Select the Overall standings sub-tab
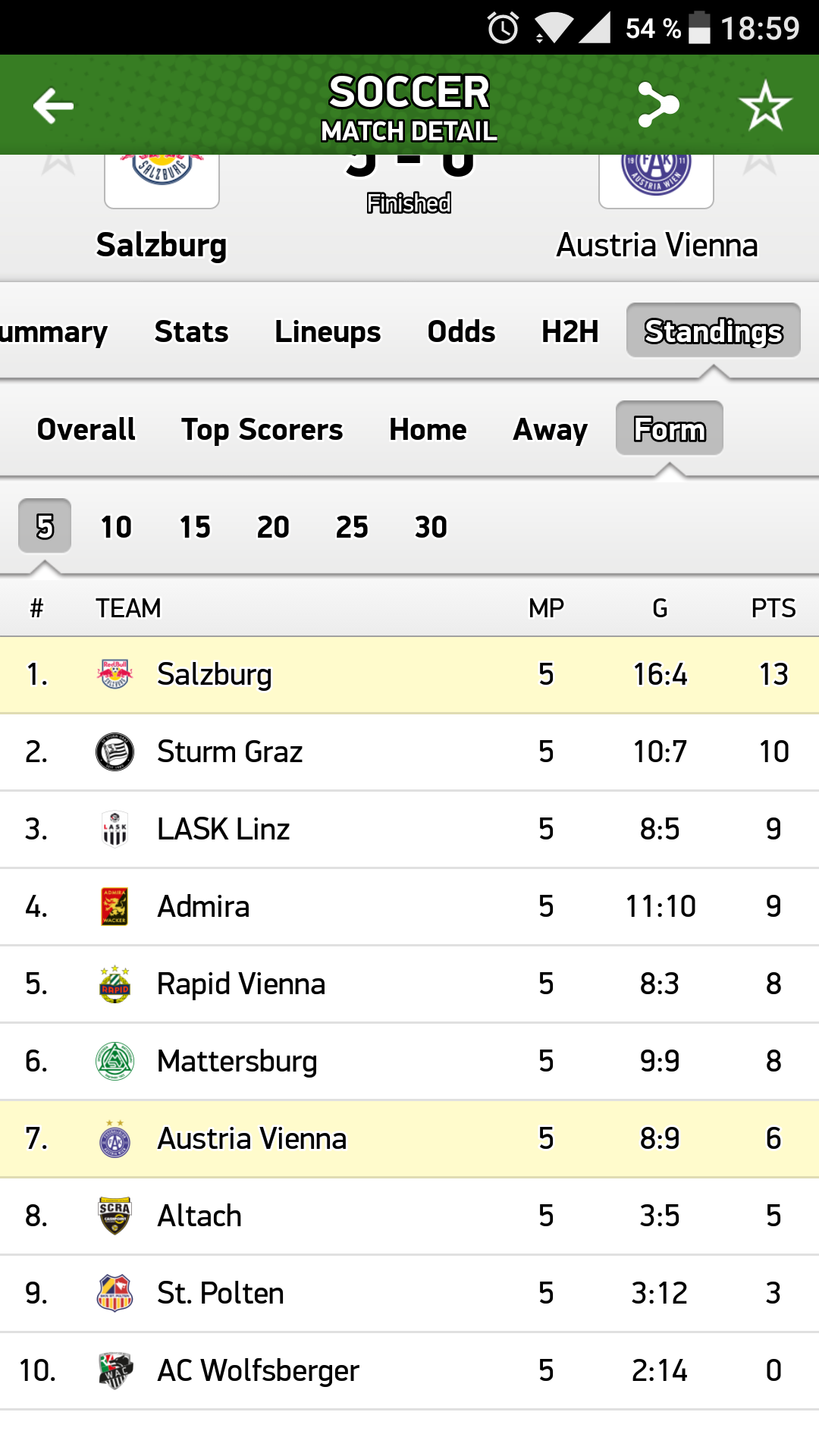 point(86,429)
